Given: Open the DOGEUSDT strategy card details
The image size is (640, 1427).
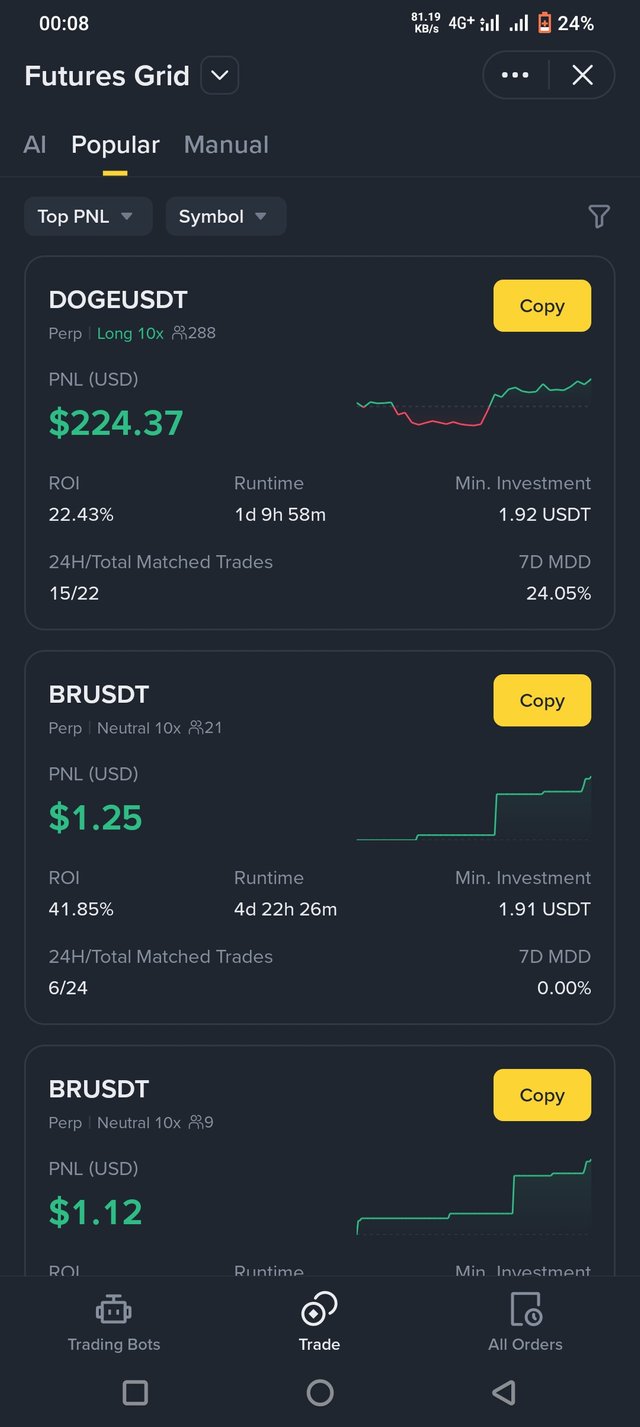Looking at the screenshot, I should pos(320,443).
